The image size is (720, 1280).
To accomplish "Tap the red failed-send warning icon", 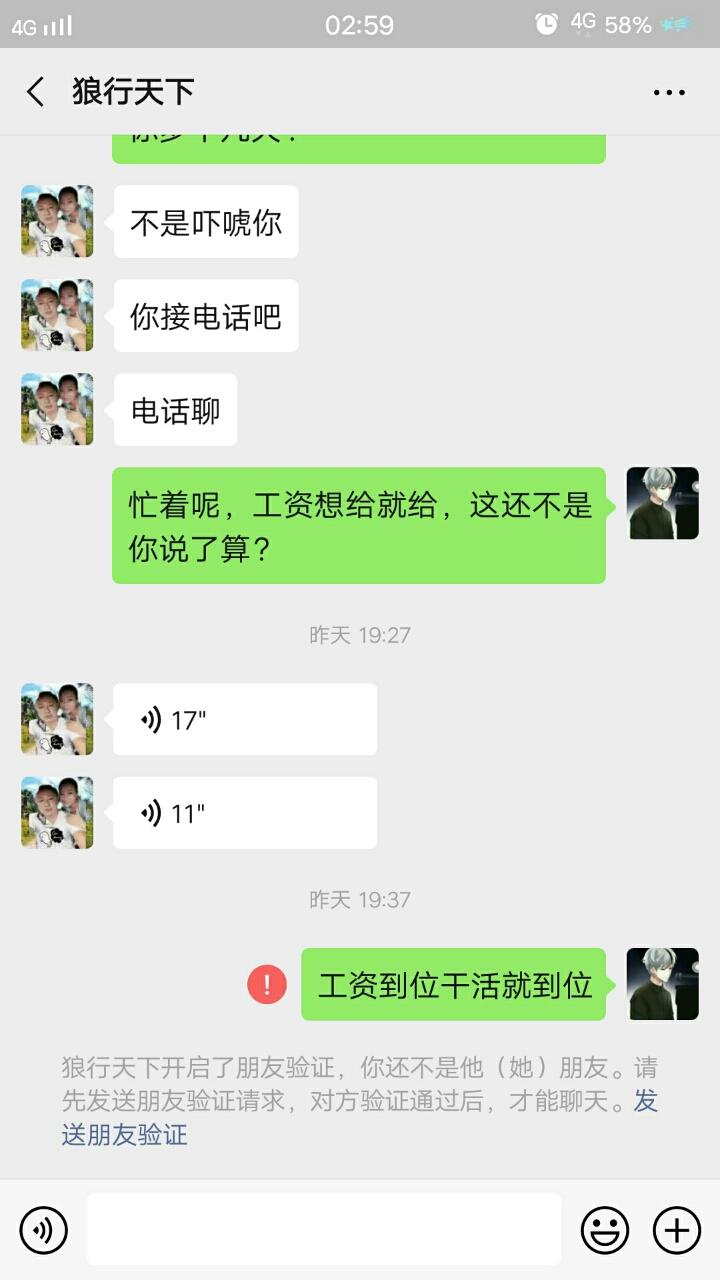I will coord(267,985).
